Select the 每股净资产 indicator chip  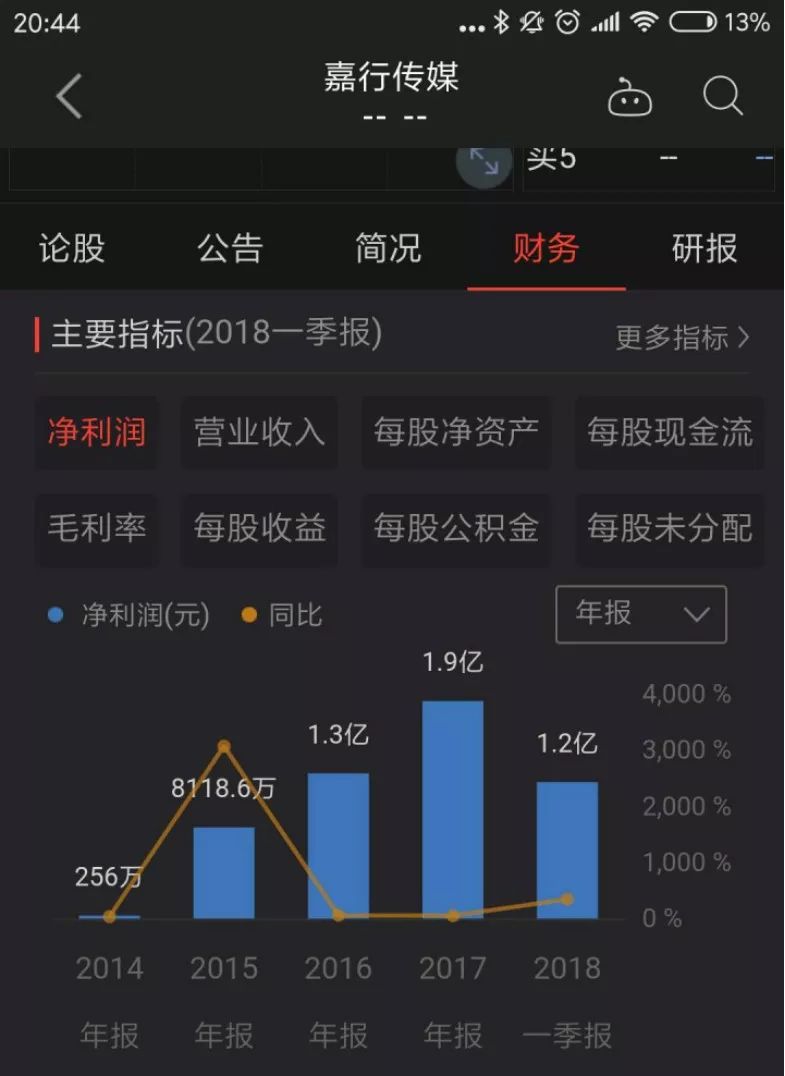point(456,432)
